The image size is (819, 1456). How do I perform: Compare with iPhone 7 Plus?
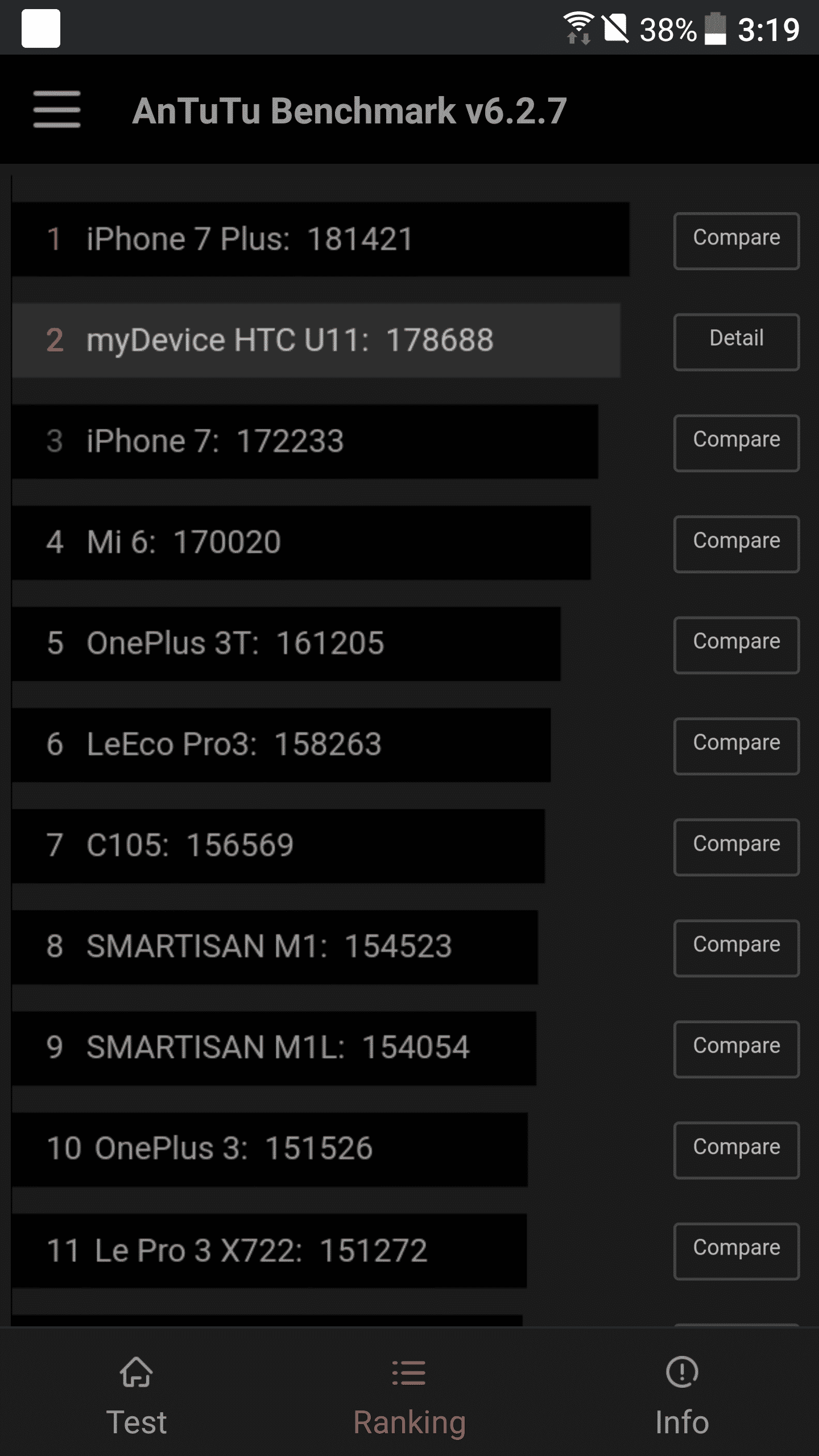click(x=736, y=241)
